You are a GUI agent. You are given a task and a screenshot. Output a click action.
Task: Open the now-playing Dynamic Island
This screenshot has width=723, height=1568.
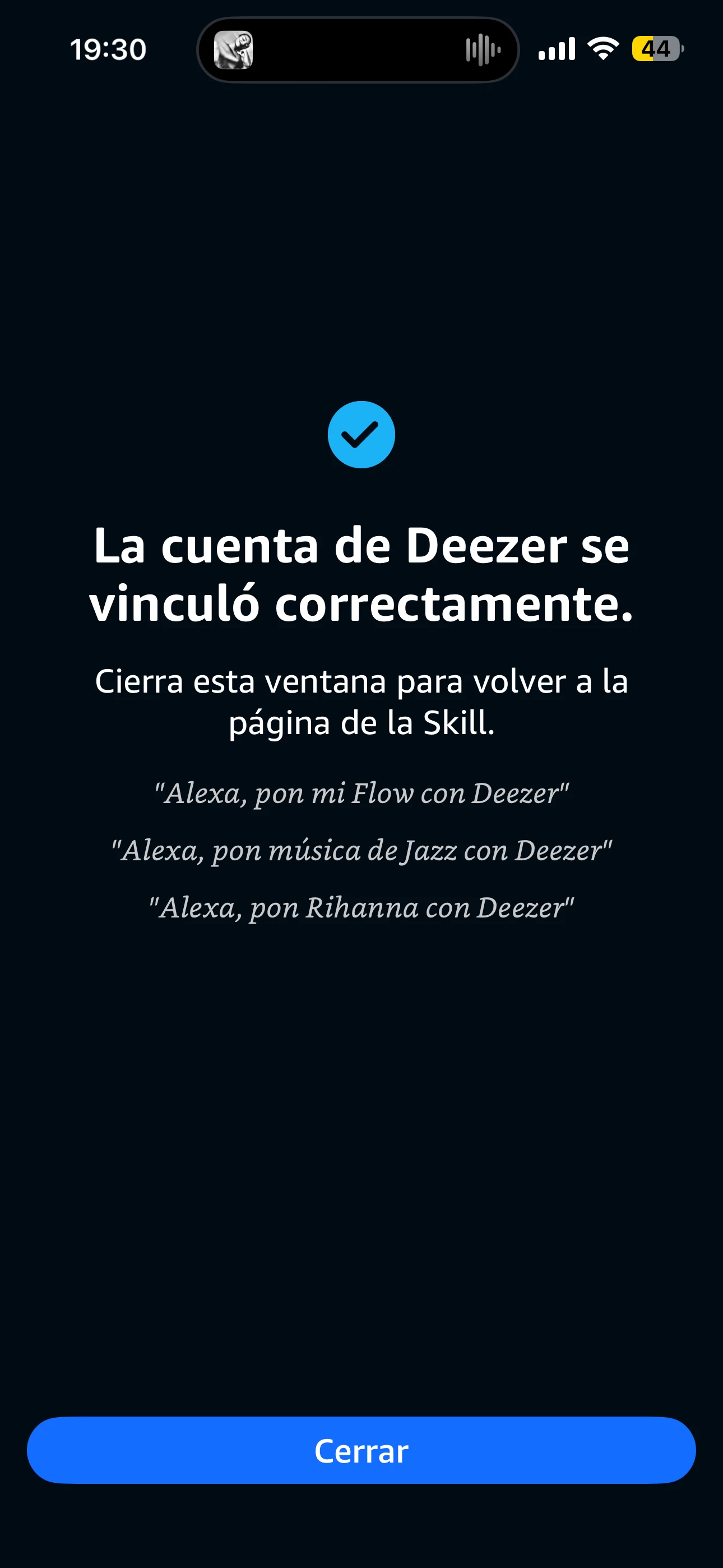click(358, 50)
